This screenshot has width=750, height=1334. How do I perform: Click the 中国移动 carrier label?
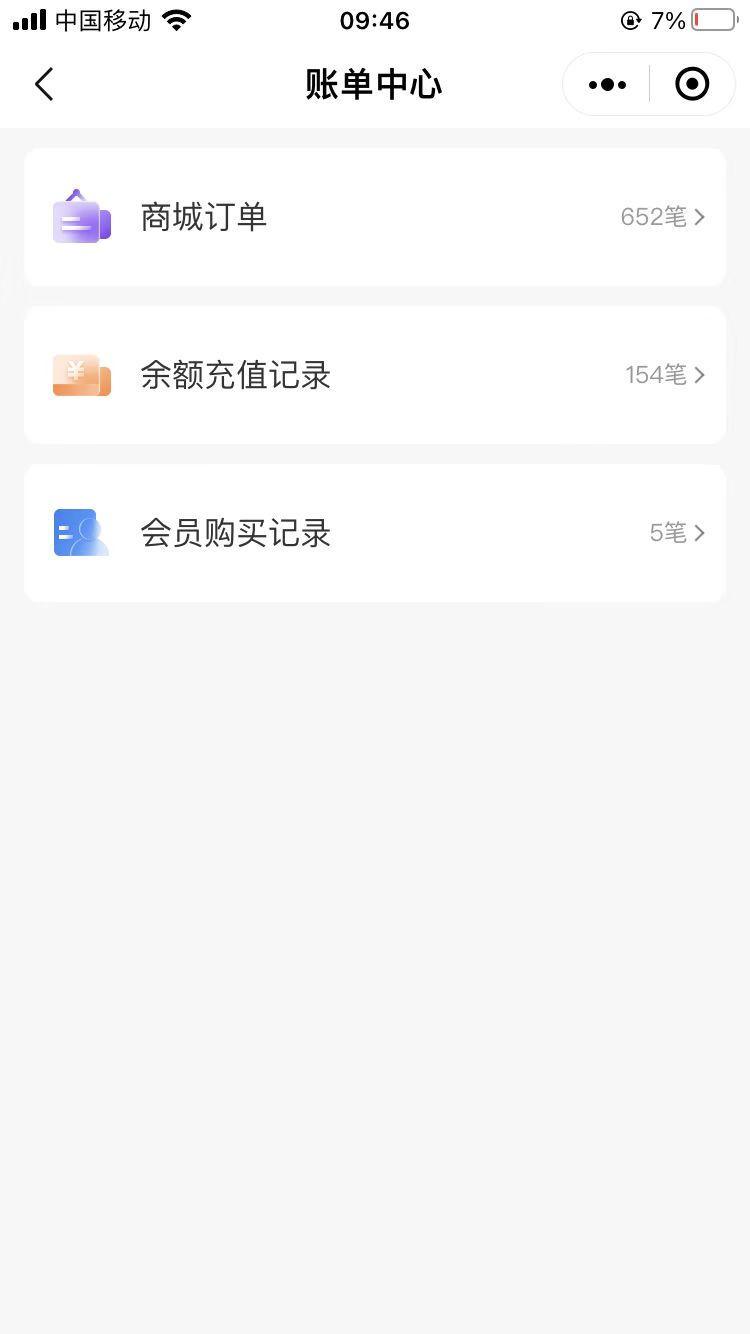click(103, 18)
